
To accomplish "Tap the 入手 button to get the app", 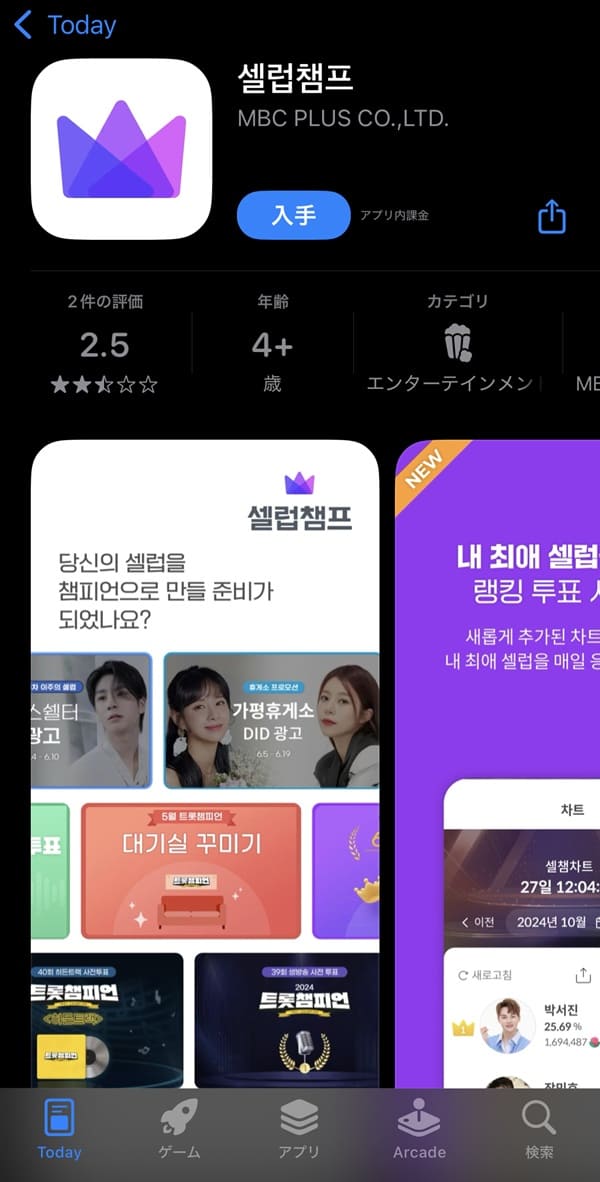I will pyautogui.click(x=293, y=215).
